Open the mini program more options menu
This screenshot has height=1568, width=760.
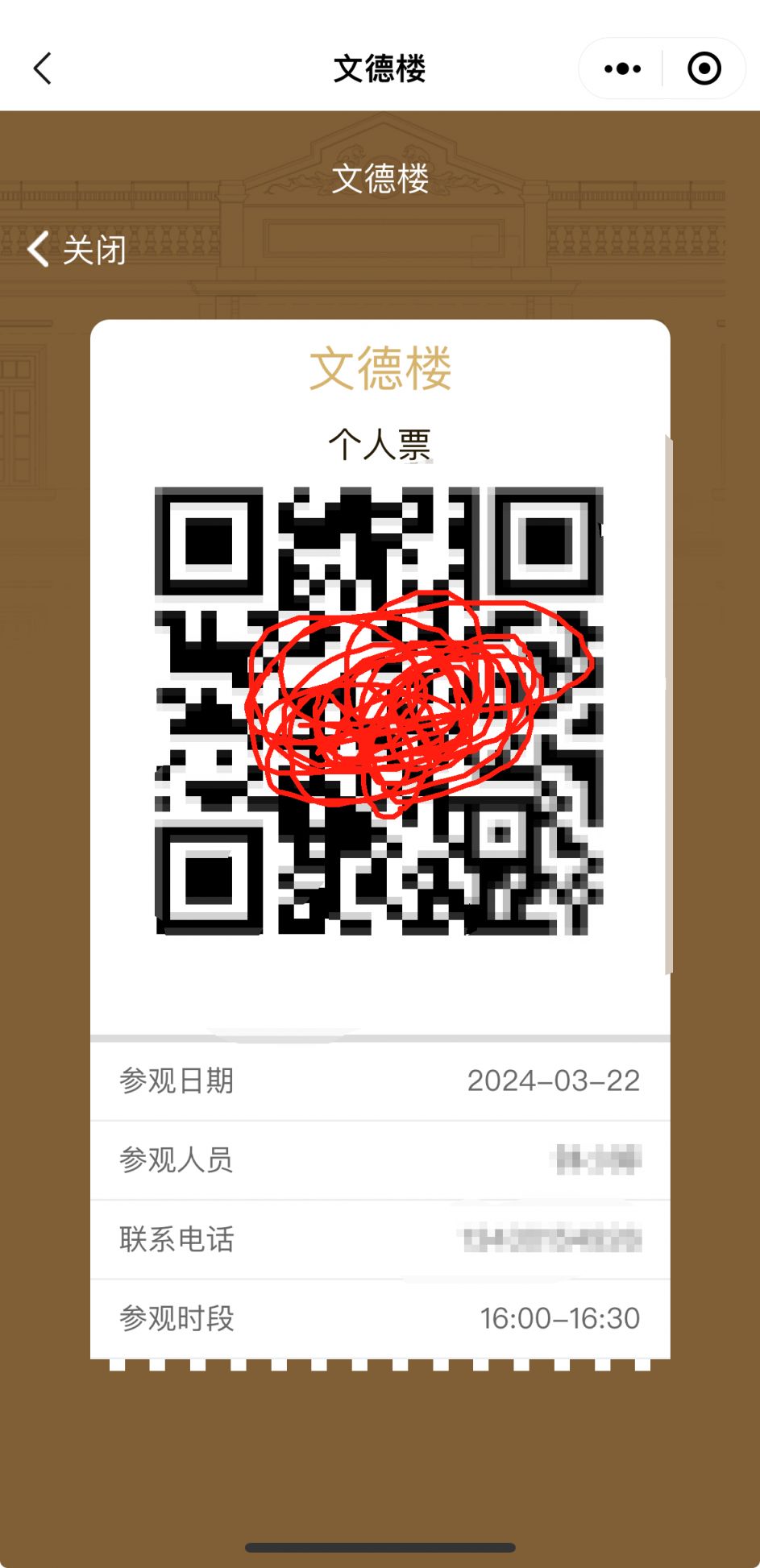coord(622,68)
